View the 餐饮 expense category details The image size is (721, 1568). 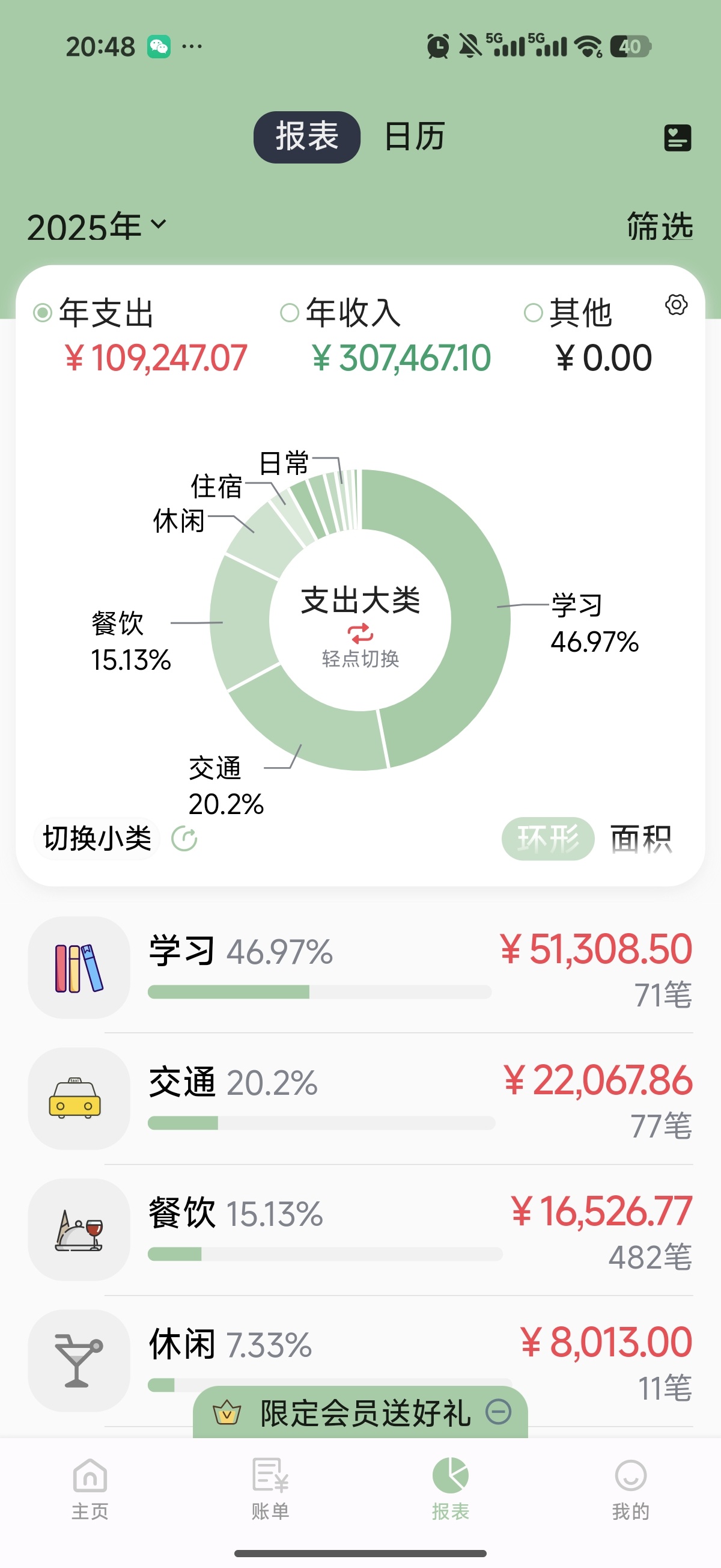coord(360,1230)
